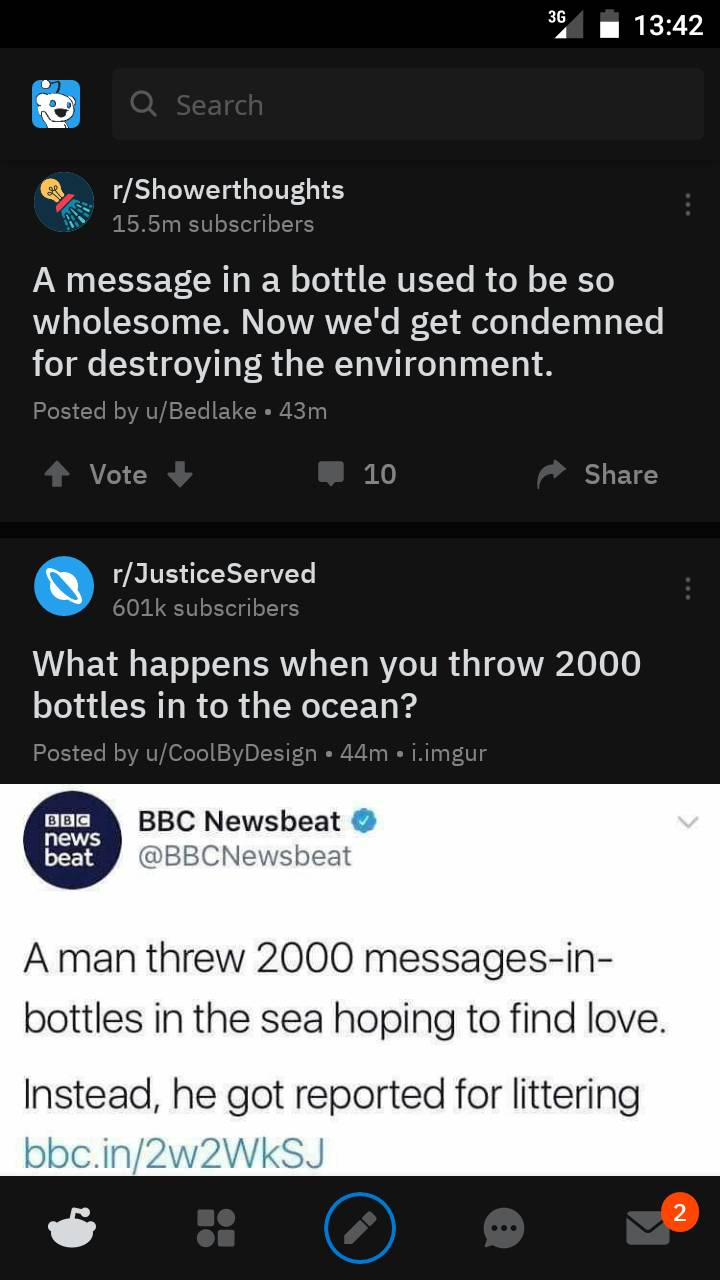
Task: Open the overflow menu on the Showerthoughts post
Action: (x=687, y=204)
